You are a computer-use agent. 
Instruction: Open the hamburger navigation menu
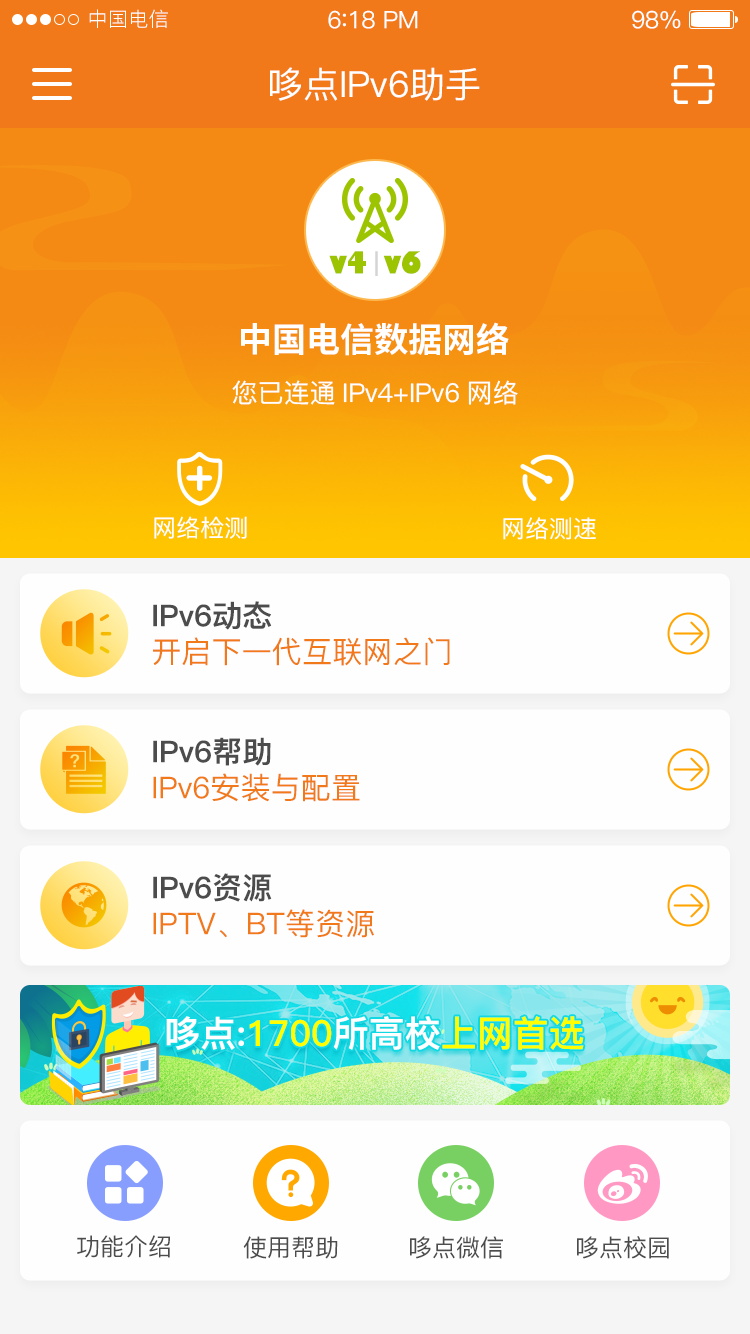(x=51, y=85)
